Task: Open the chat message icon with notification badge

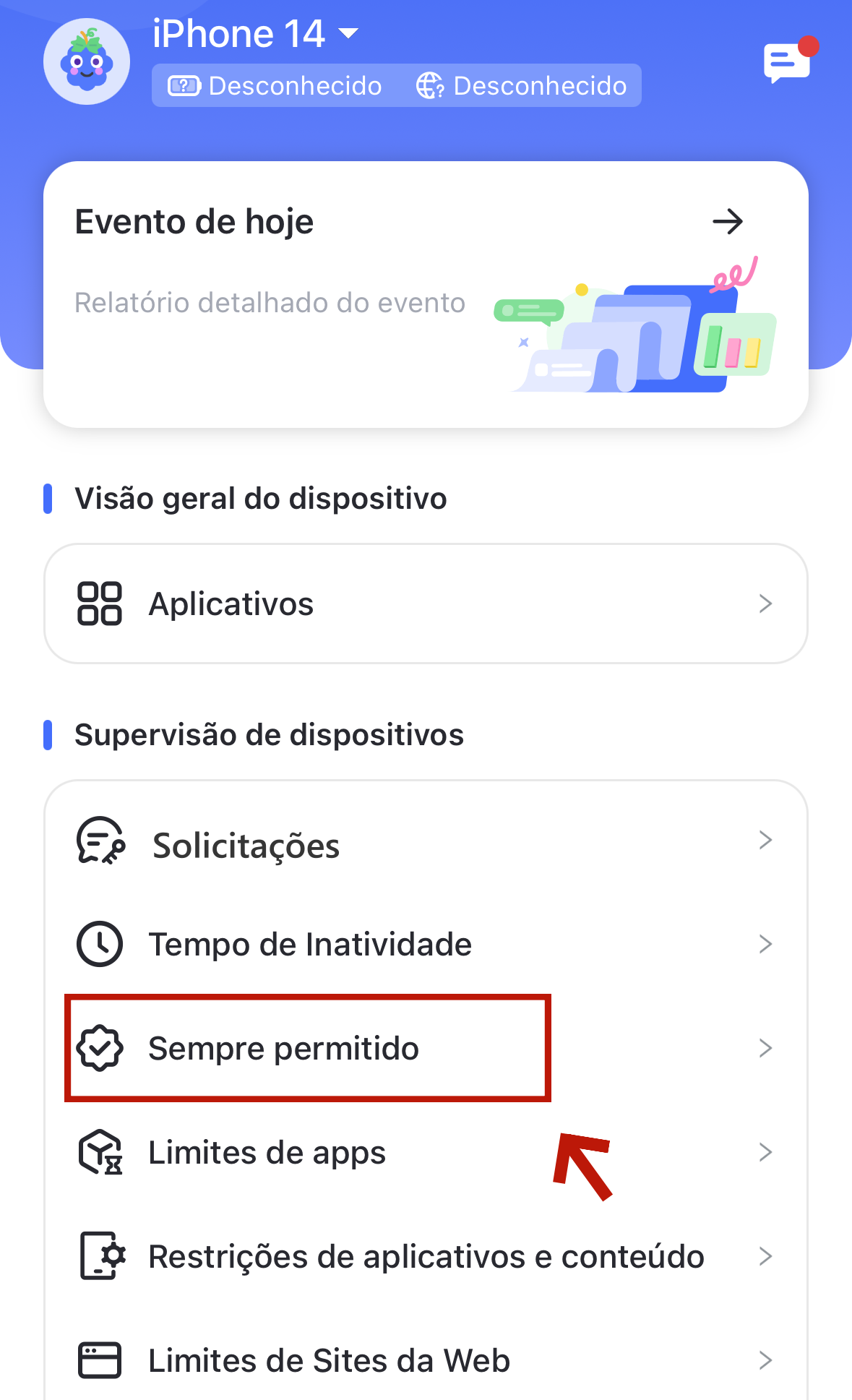Action: coord(788,61)
